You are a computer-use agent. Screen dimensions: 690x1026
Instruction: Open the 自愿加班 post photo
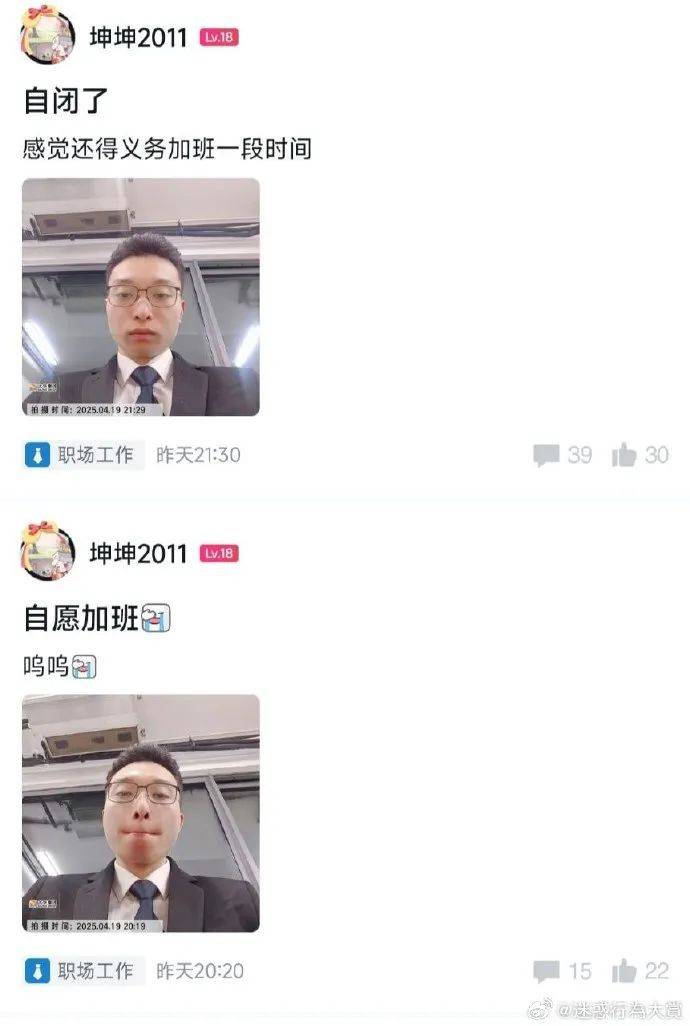[x=141, y=813]
